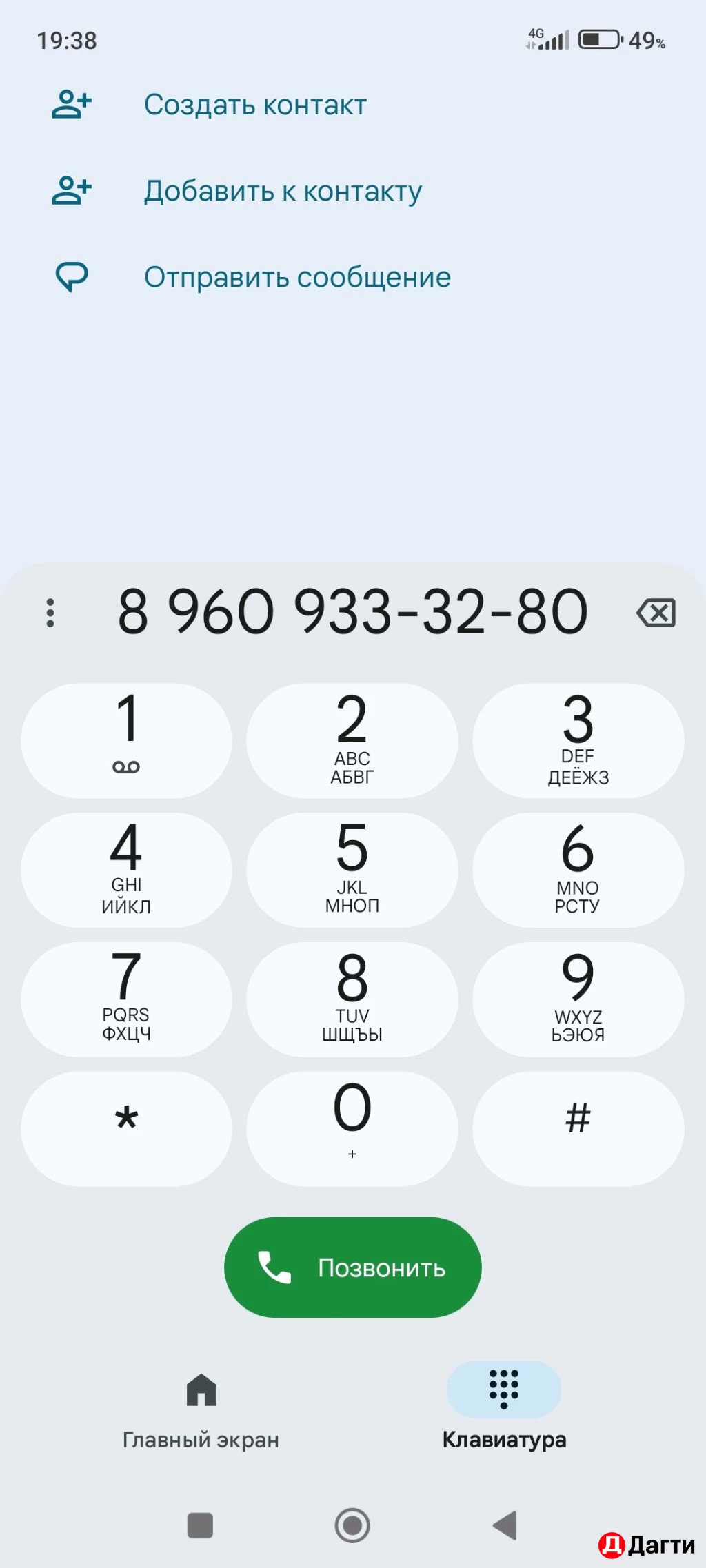Go back with the system back button
The image size is (706, 1568).
pos(505,1525)
